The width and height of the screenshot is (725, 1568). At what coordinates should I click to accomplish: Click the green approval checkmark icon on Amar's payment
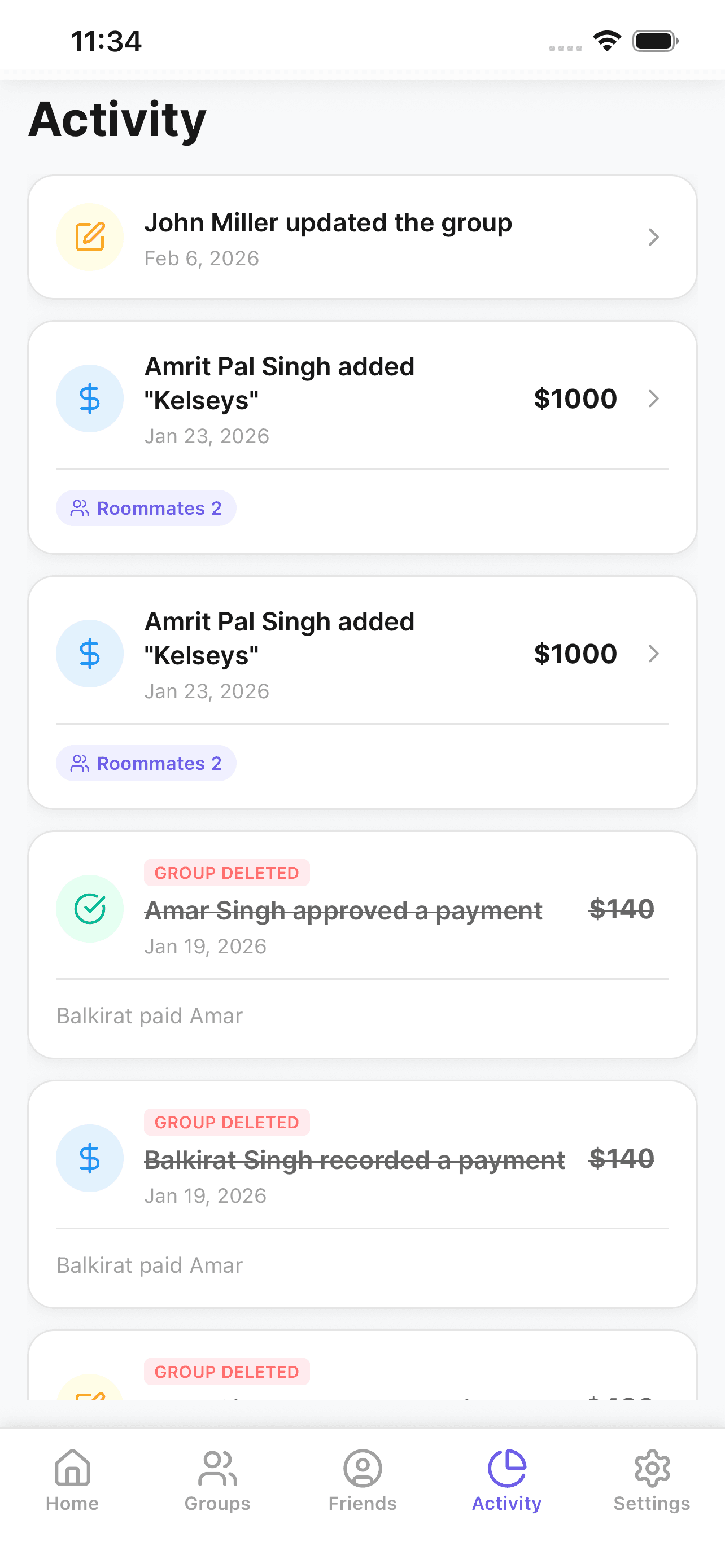89,909
